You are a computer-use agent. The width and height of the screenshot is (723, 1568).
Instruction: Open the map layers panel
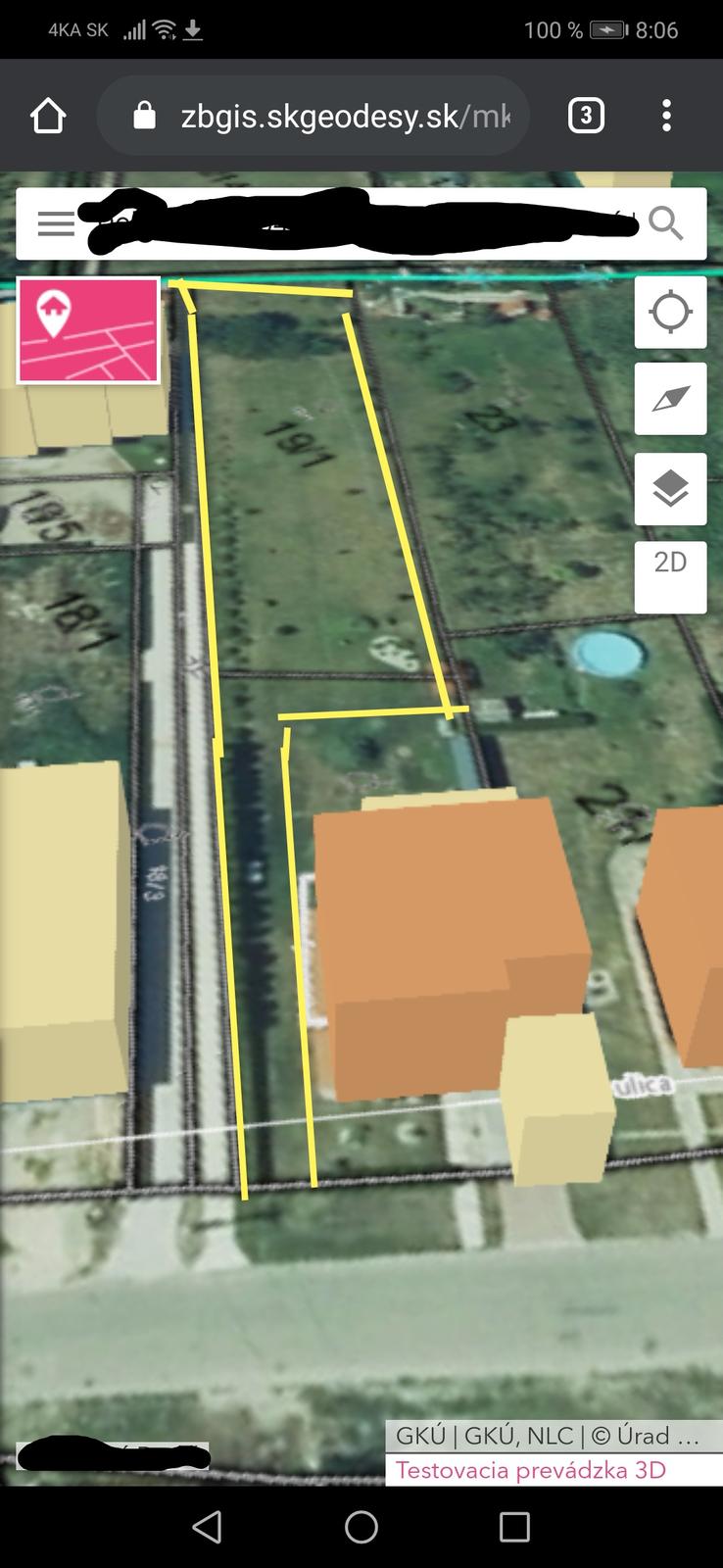pos(670,488)
